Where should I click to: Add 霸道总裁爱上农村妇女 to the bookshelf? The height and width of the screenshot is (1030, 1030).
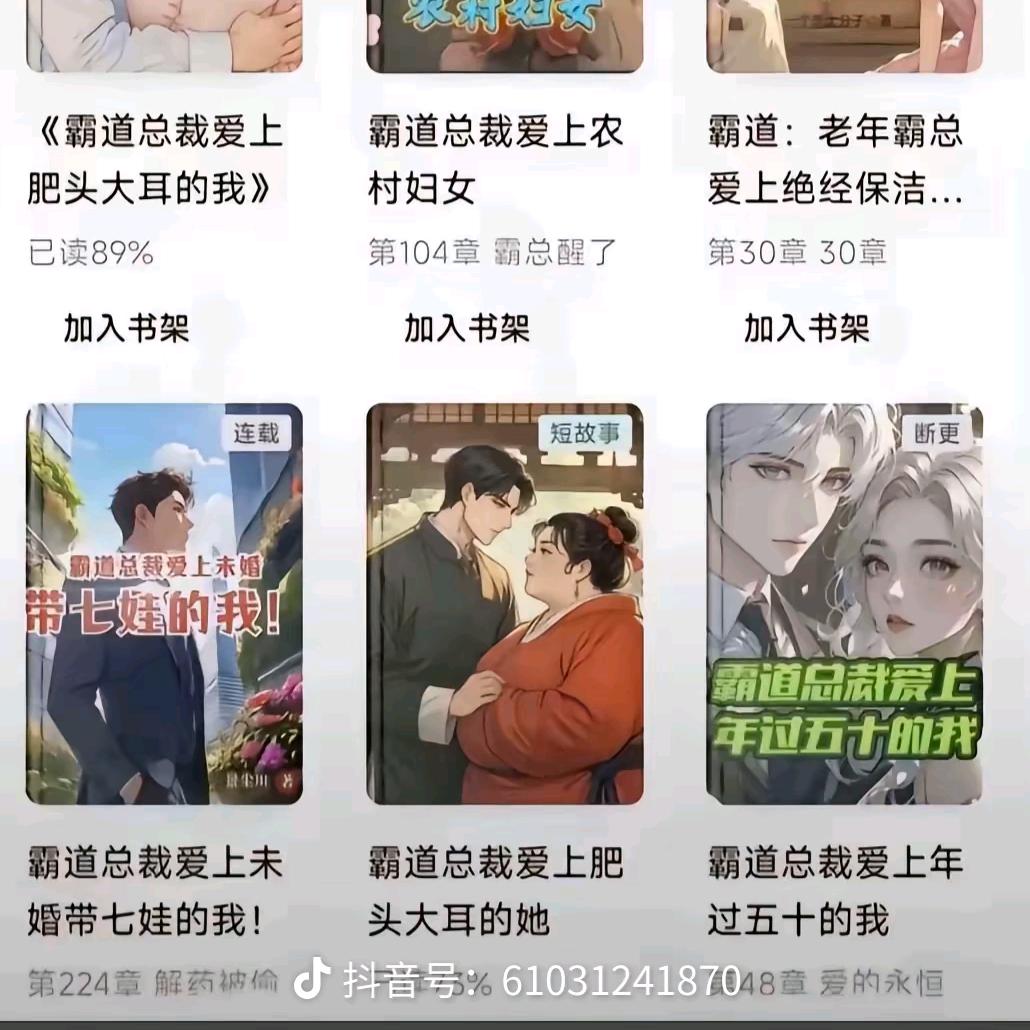point(466,328)
